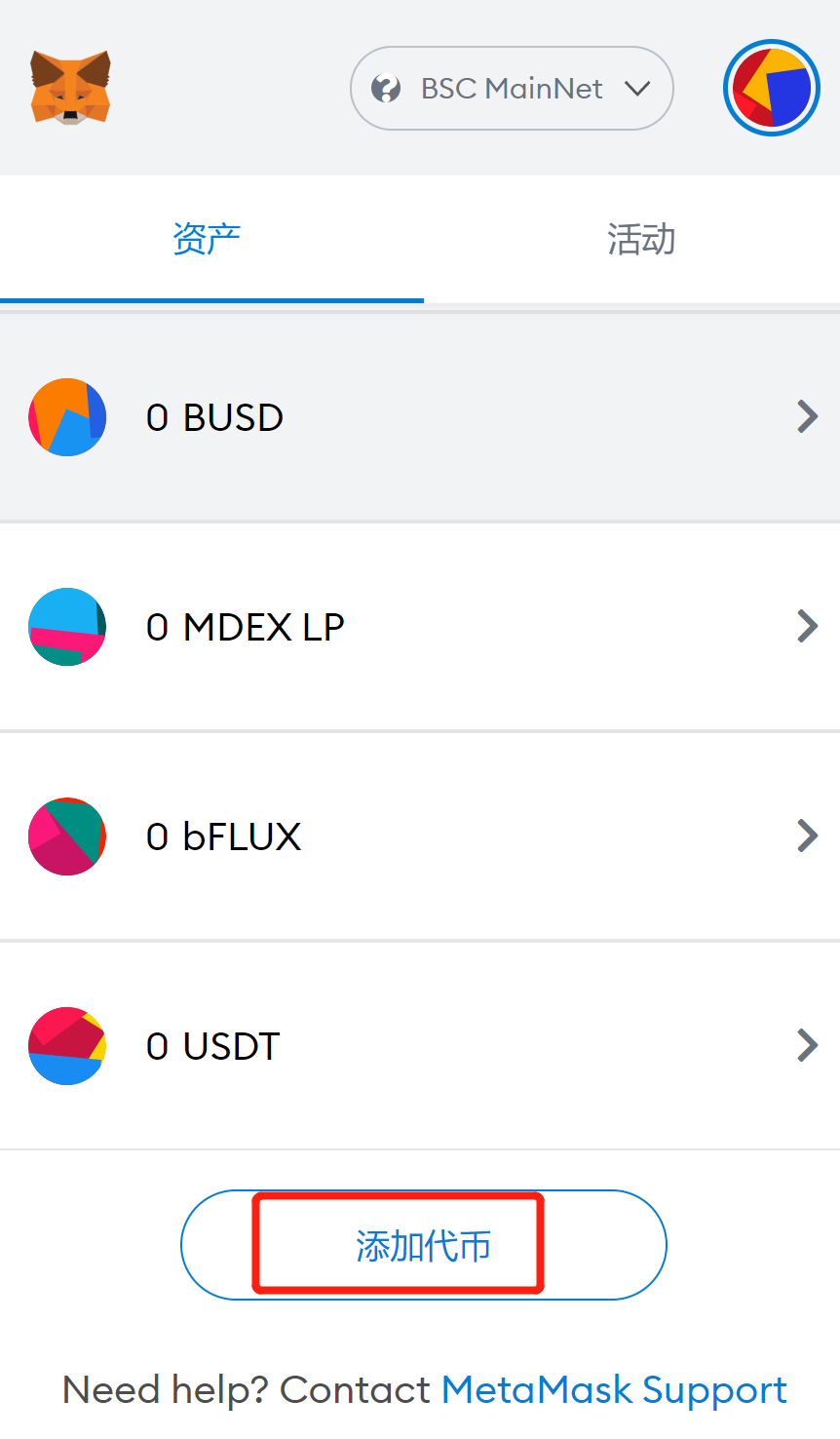Tap the 添加代币 button
This screenshot has width=840, height=1439.
point(423,1245)
